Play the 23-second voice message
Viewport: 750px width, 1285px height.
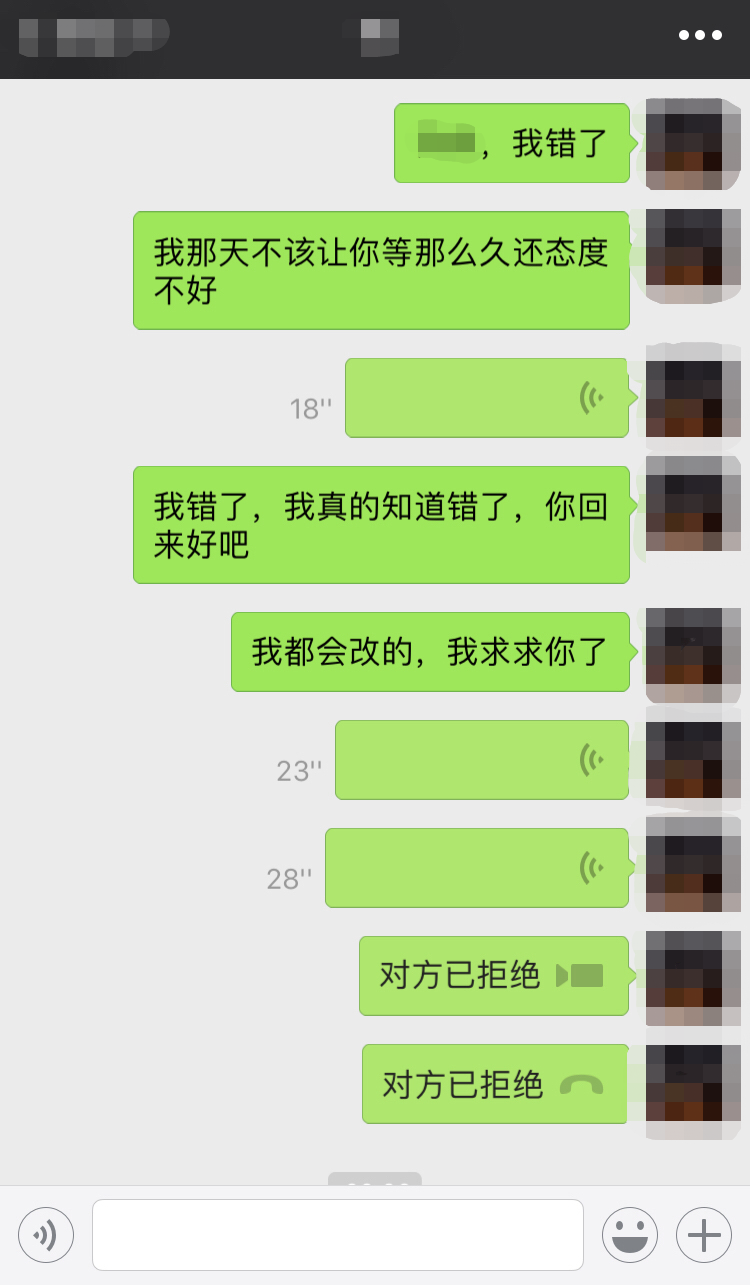tap(482, 760)
